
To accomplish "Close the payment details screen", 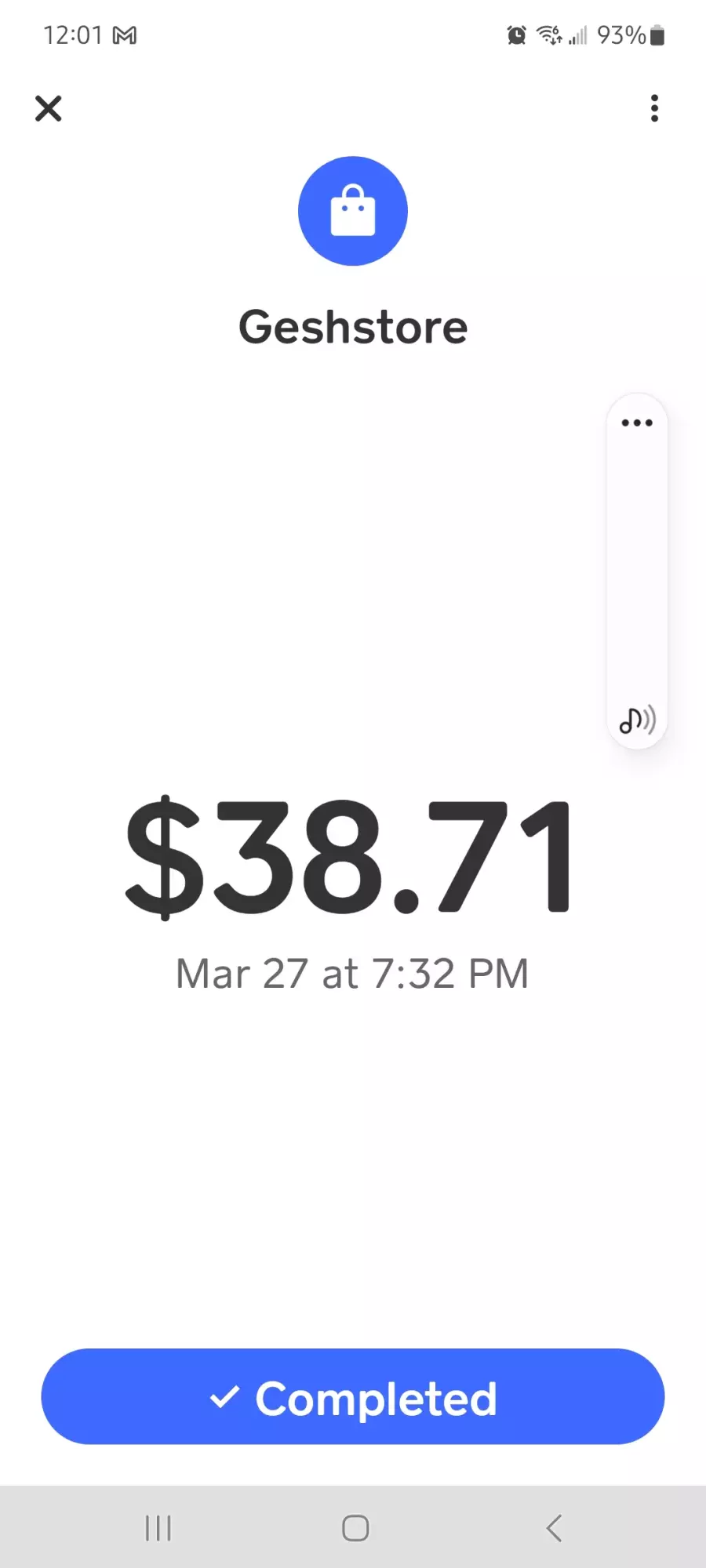I will (48, 108).
